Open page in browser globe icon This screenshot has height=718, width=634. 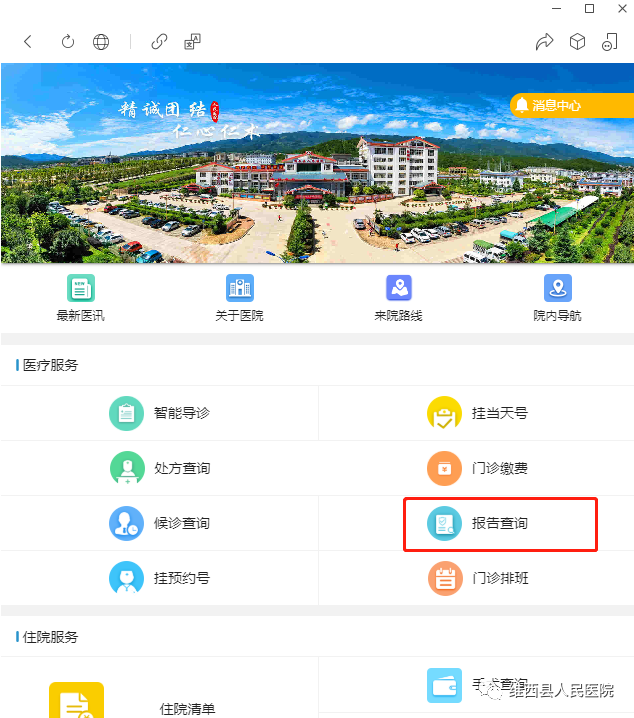coord(101,42)
